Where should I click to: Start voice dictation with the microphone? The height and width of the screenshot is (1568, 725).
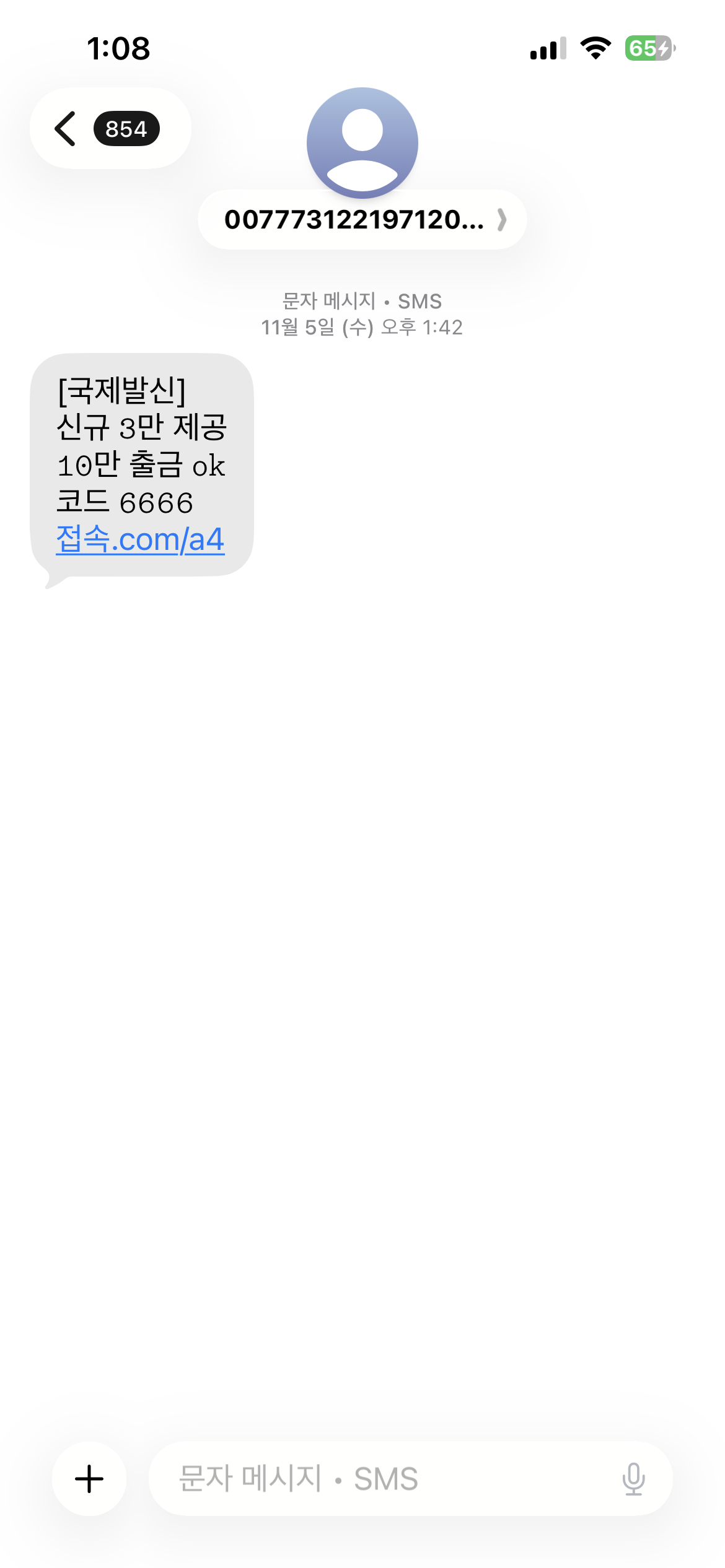click(x=633, y=1479)
